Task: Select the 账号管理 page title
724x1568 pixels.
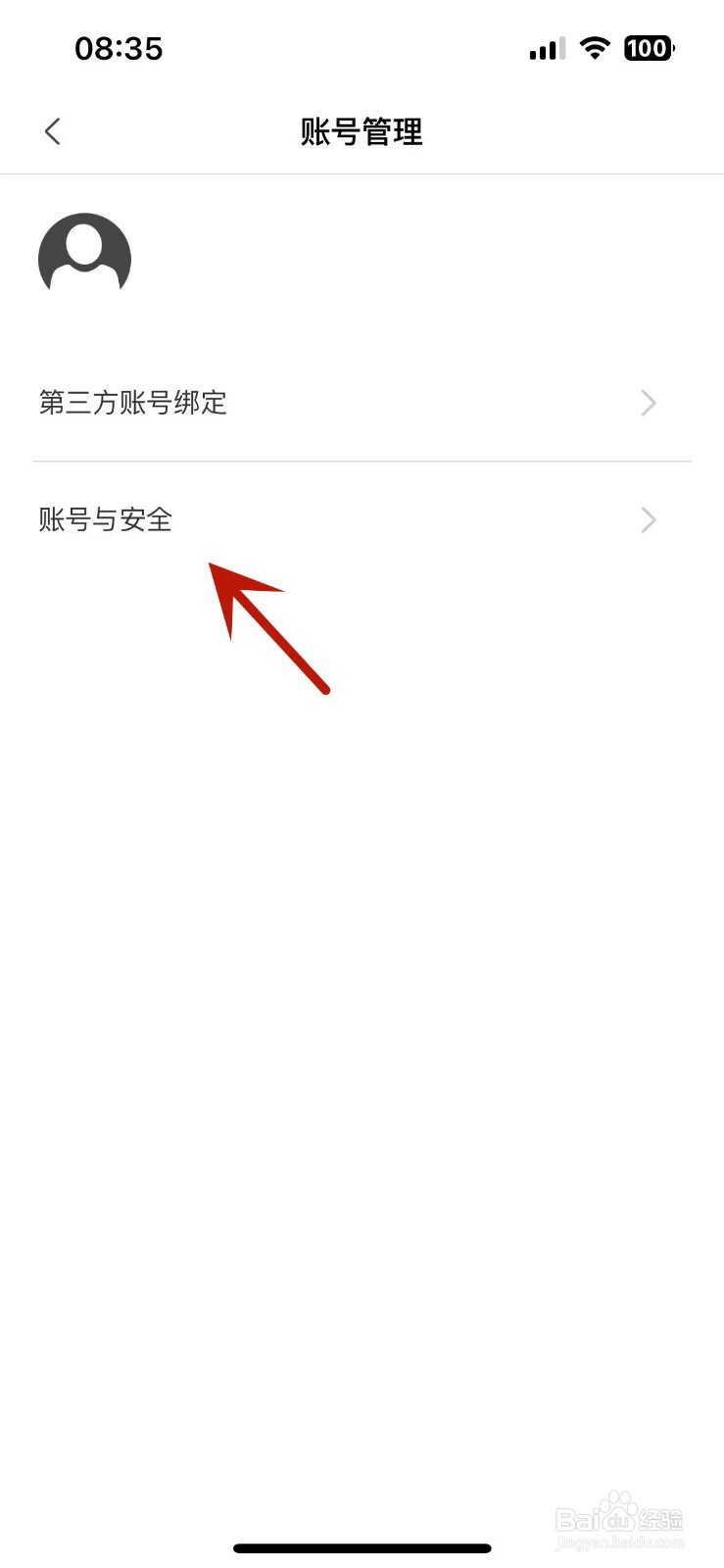Action: pyautogui.click(x=362, y=132)
